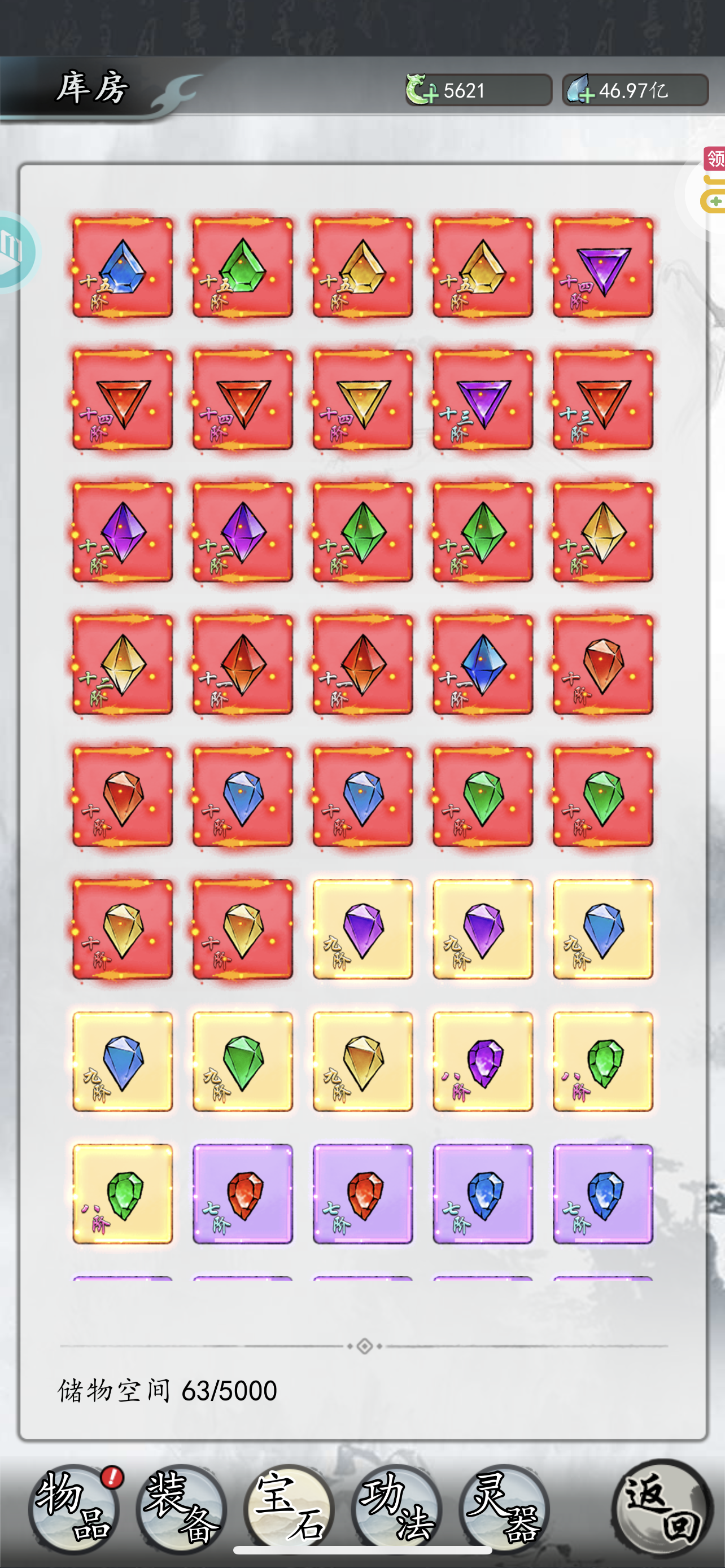Select the purple 八阶 gem
This screenshot has height=1568, width=725.
click(483, 1062)
